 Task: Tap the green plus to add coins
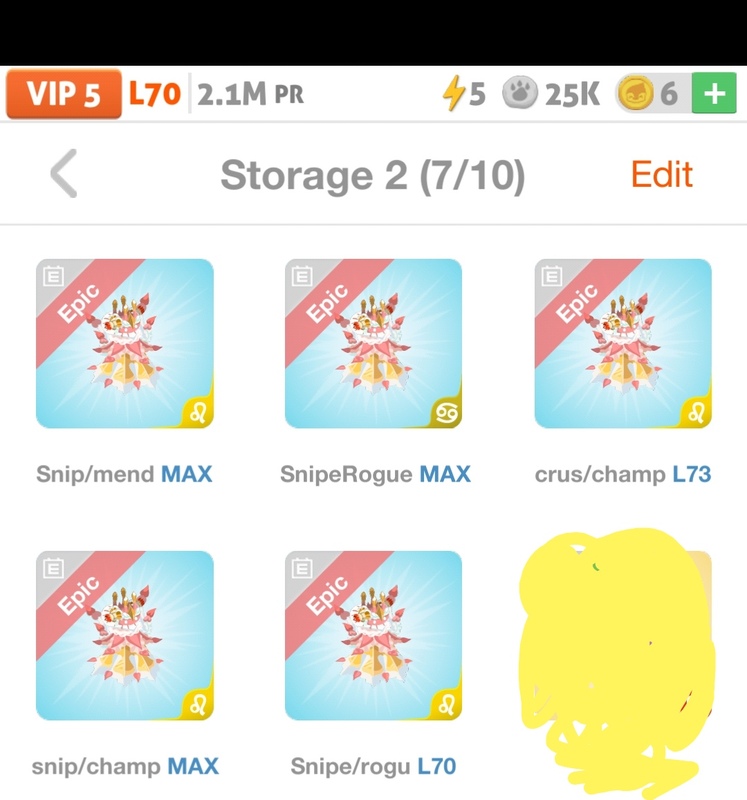pos(714,95)
